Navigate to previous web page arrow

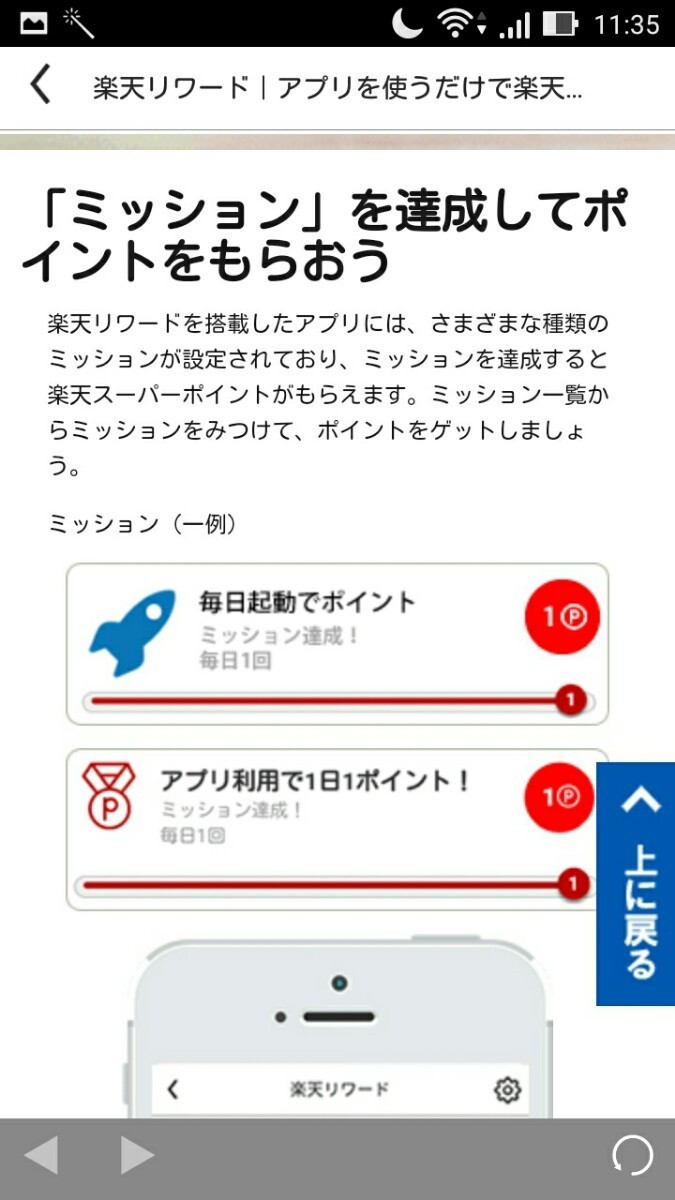point(40,1156)
